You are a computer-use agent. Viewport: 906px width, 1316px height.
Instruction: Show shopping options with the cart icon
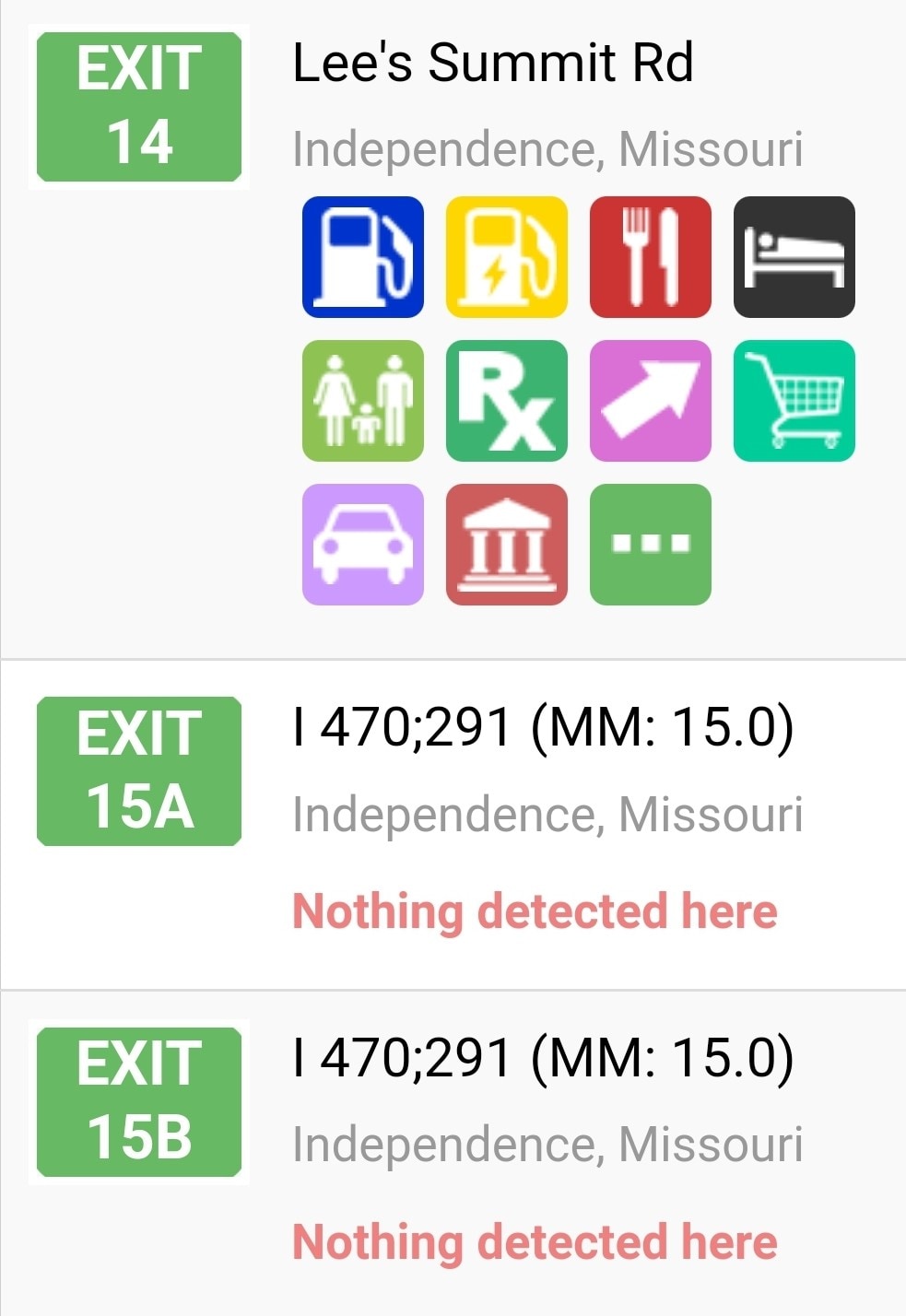pyautogui.click(x=794, y=401)
